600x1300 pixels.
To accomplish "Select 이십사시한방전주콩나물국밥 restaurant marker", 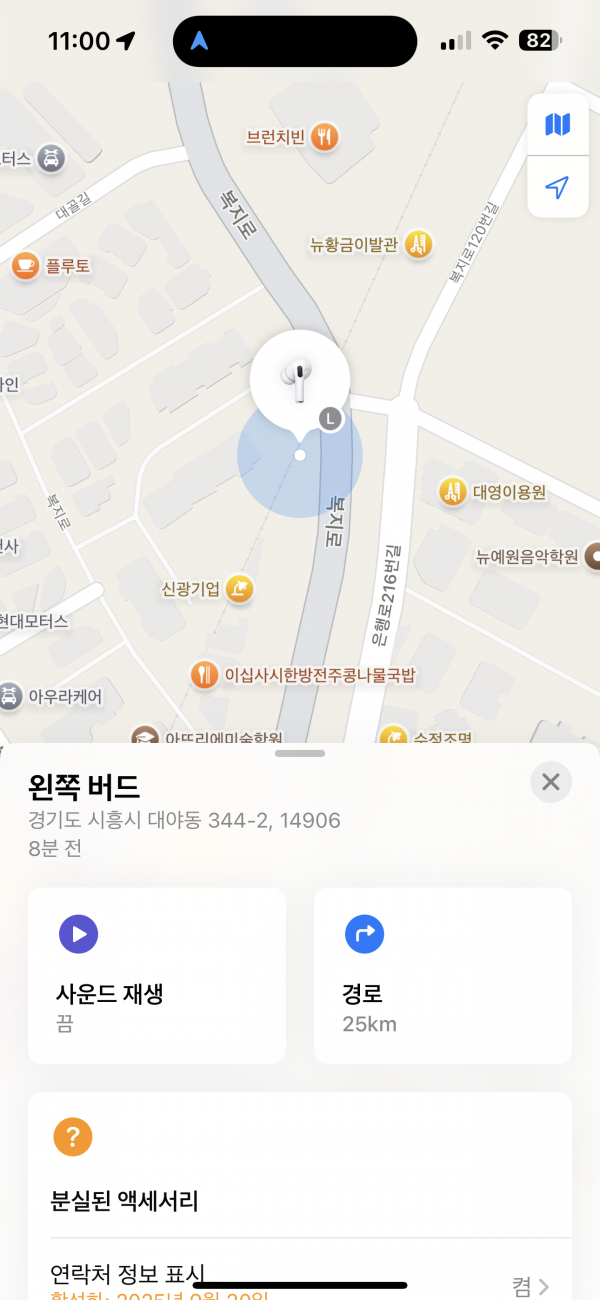I will tap(205, 675).
